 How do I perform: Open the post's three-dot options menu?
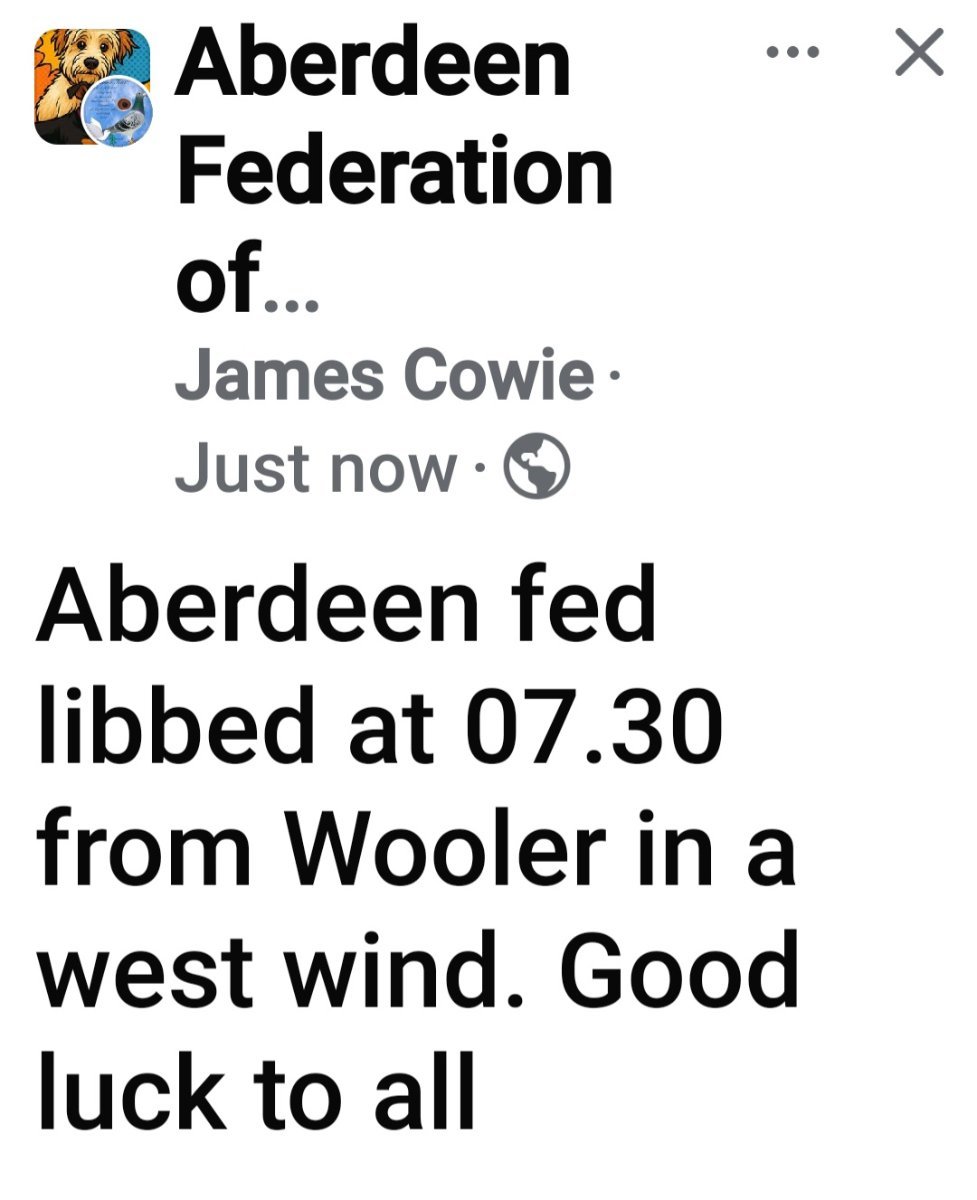[x=792, y=52]
